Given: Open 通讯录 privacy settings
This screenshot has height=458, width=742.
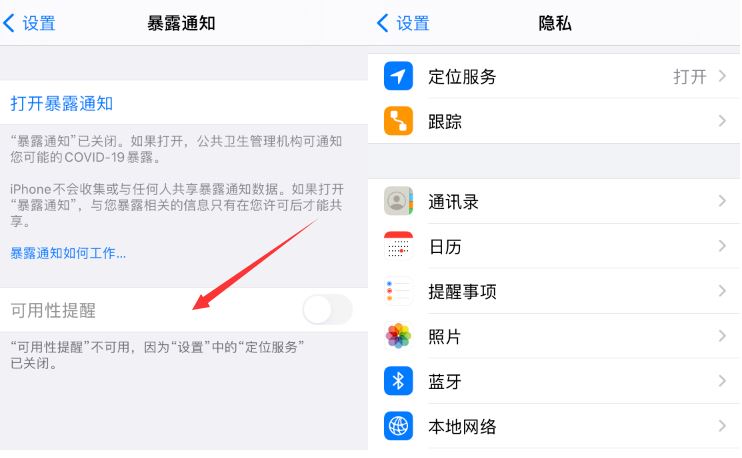Looking at the screenshot, I should coord(555,202).
